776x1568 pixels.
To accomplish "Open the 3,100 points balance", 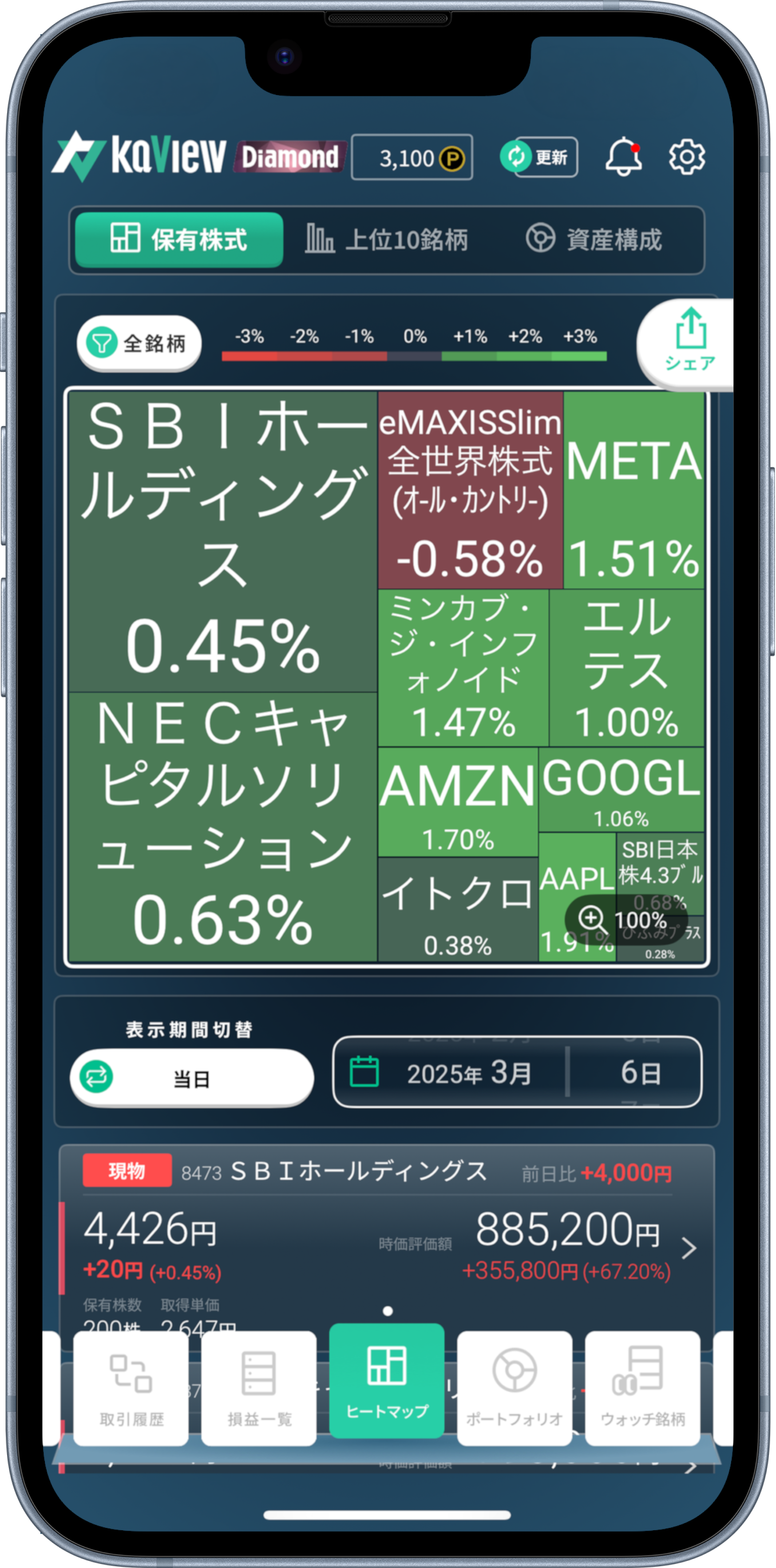I will point(412,158).
